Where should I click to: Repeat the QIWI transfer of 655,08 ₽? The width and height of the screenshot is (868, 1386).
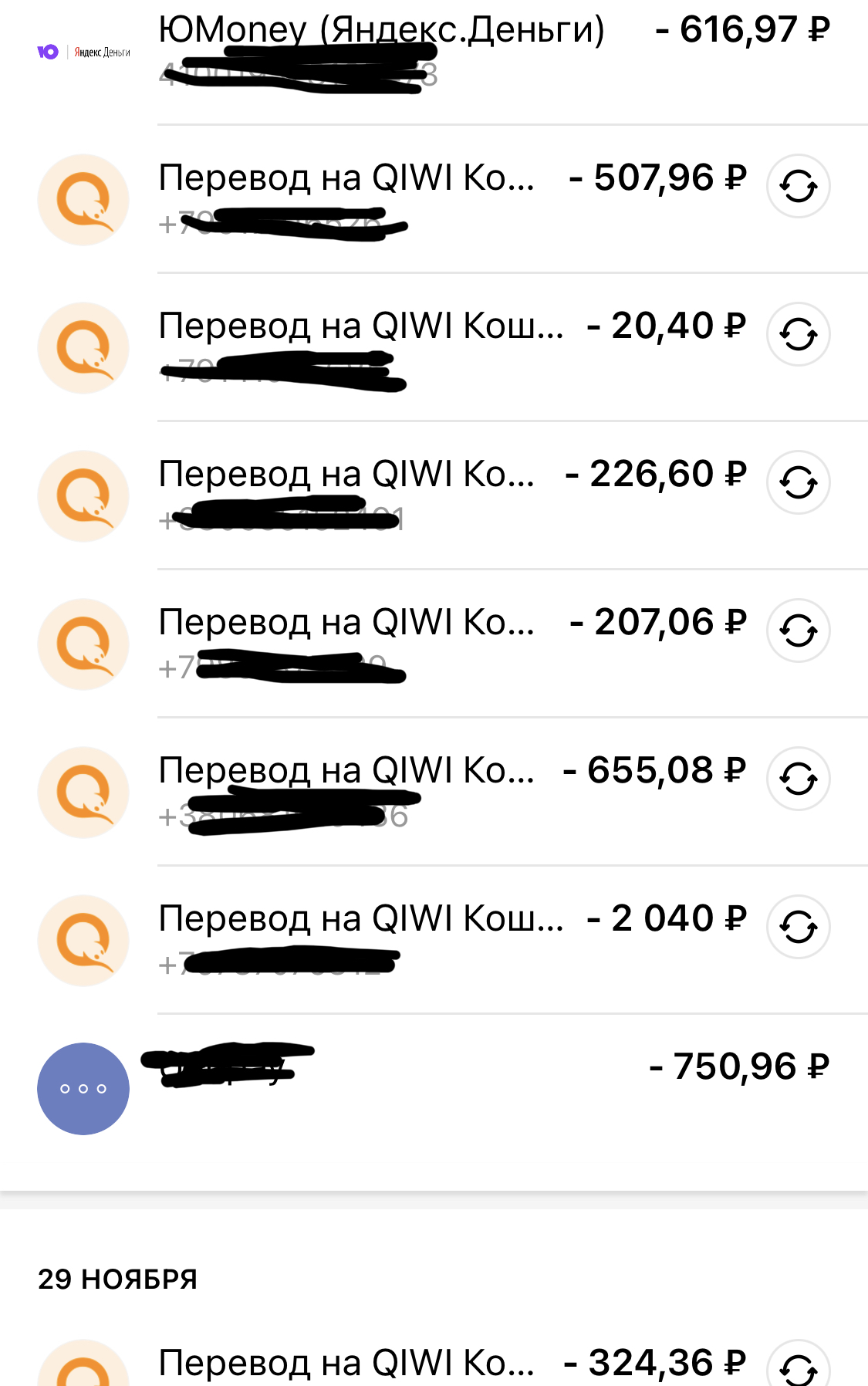(798, 779)
